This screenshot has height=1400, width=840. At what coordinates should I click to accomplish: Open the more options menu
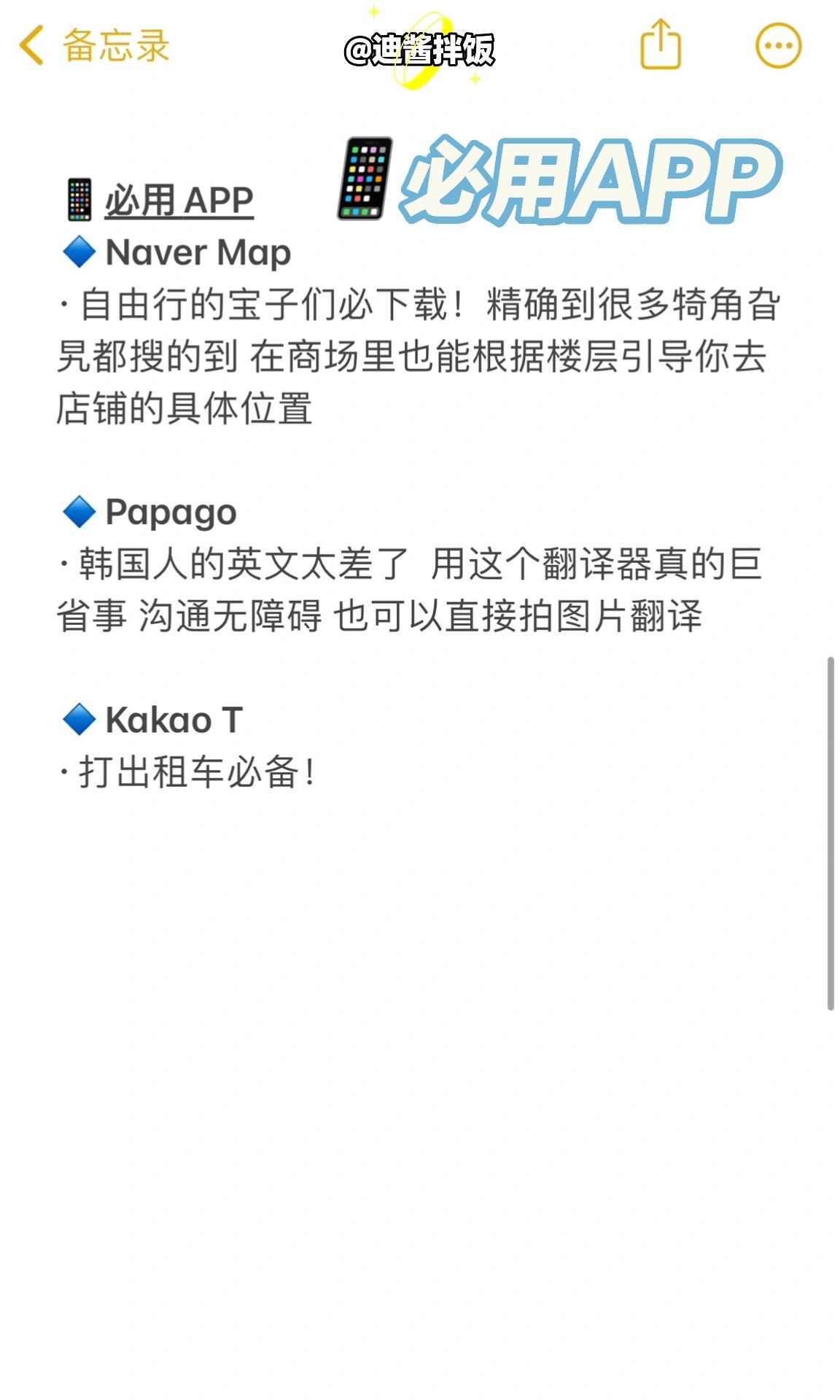pyautogui.click(x=779, y=46)
